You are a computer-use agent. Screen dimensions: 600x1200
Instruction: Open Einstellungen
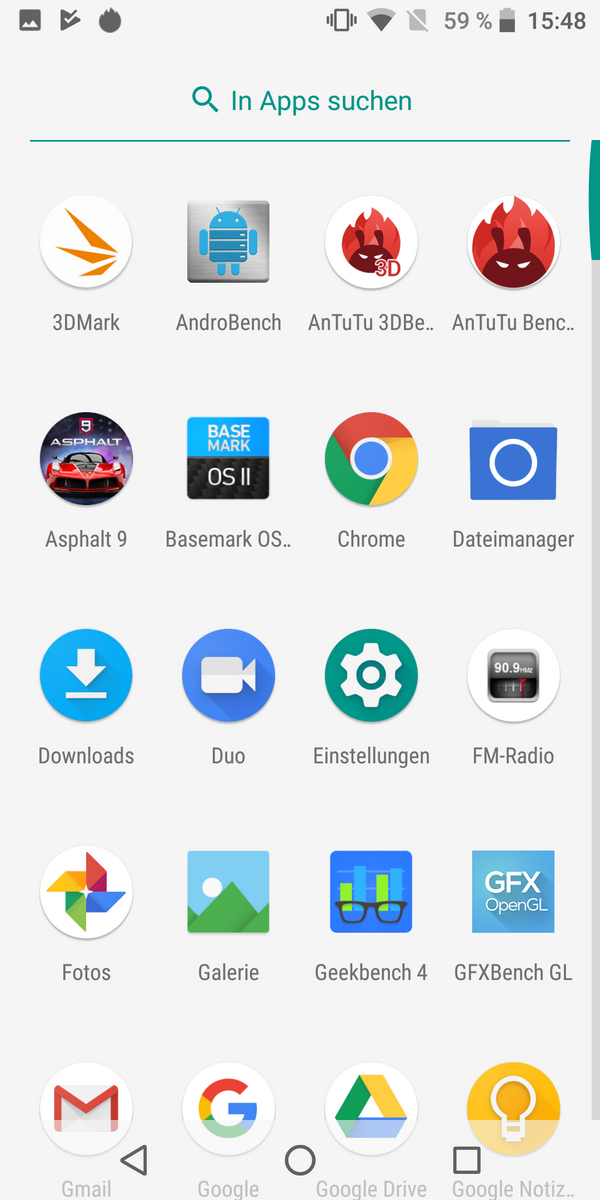[371, 675]
